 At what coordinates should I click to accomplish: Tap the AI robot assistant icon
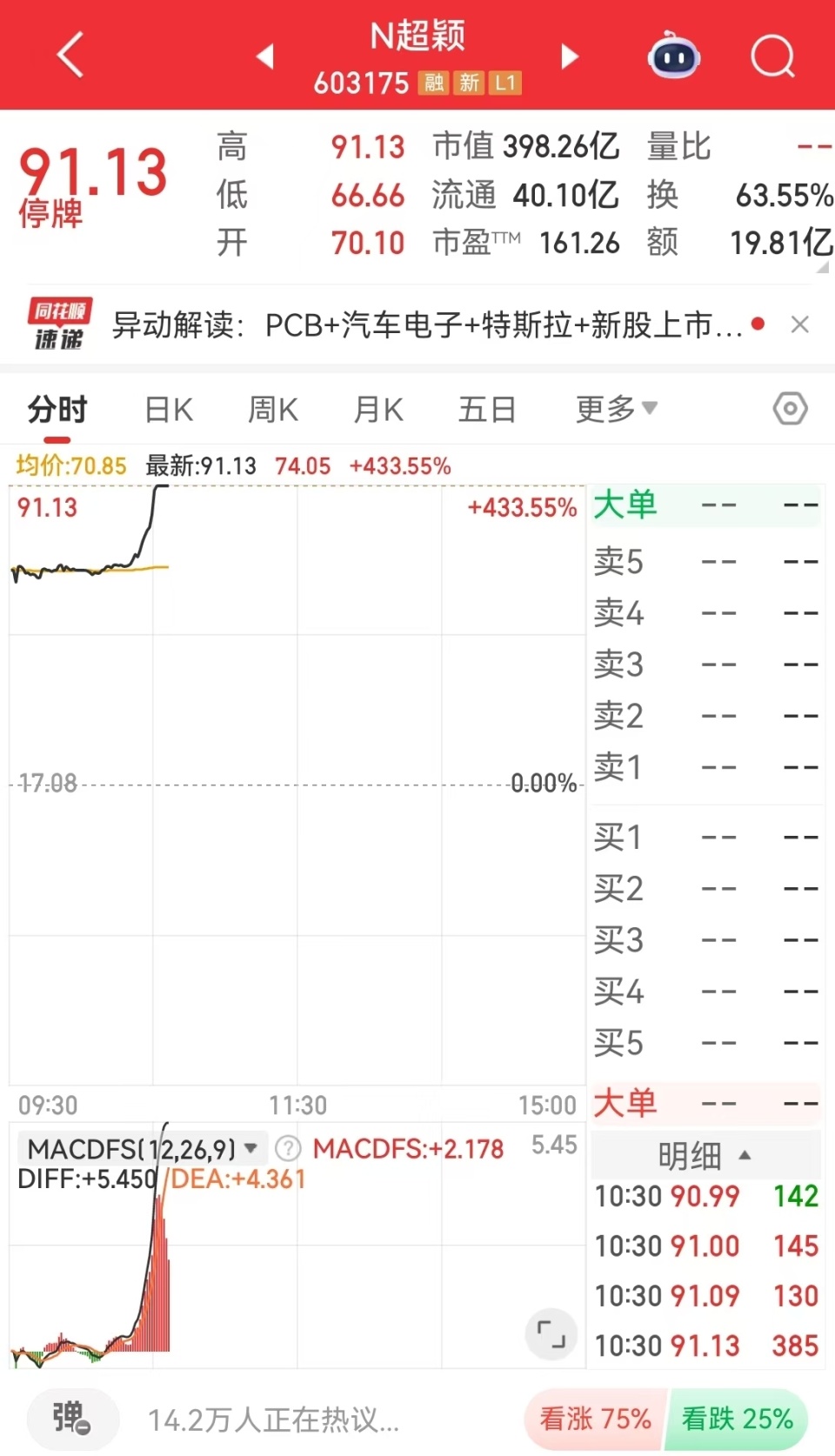pos(675,55)
